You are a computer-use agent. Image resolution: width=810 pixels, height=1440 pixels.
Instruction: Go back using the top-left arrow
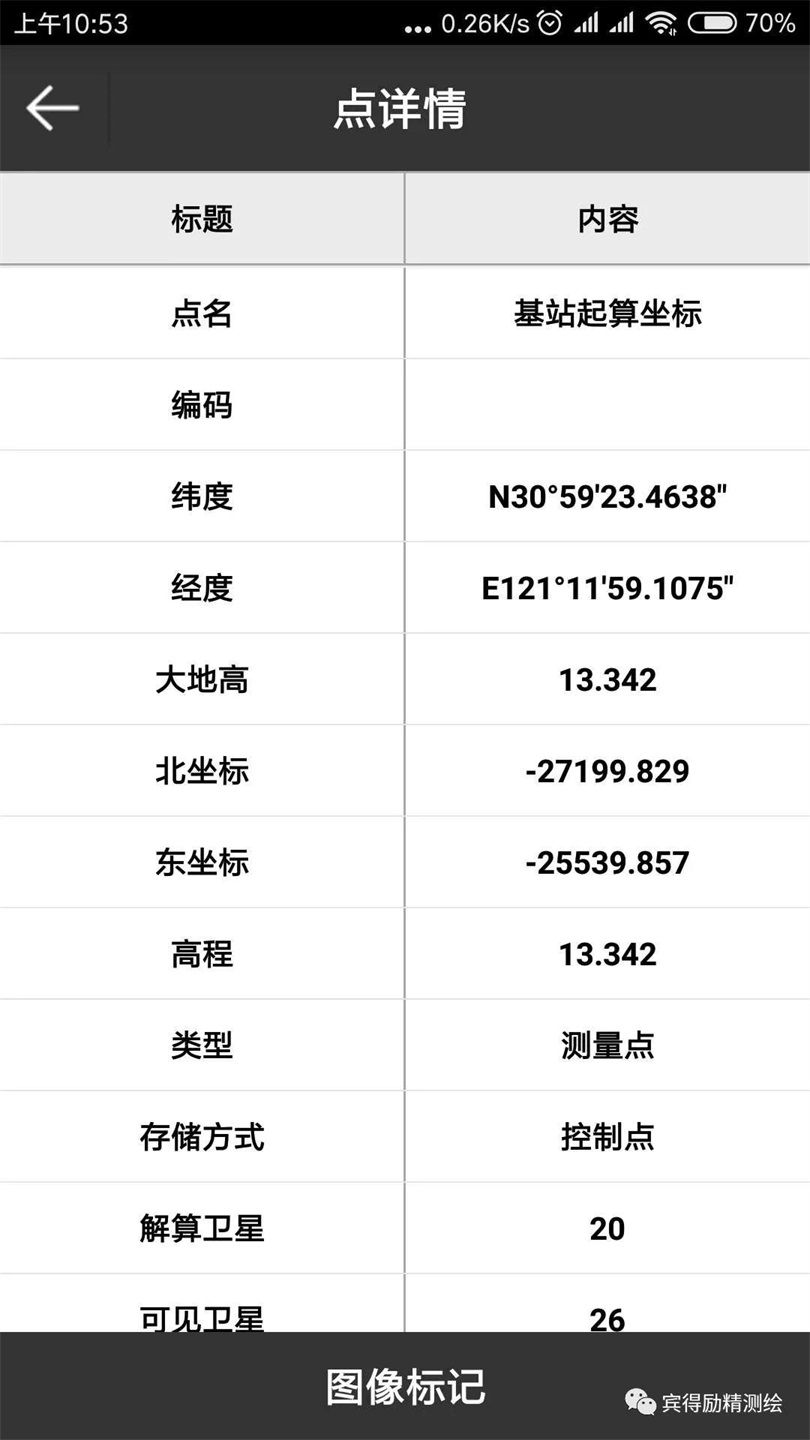coord(52,108)
